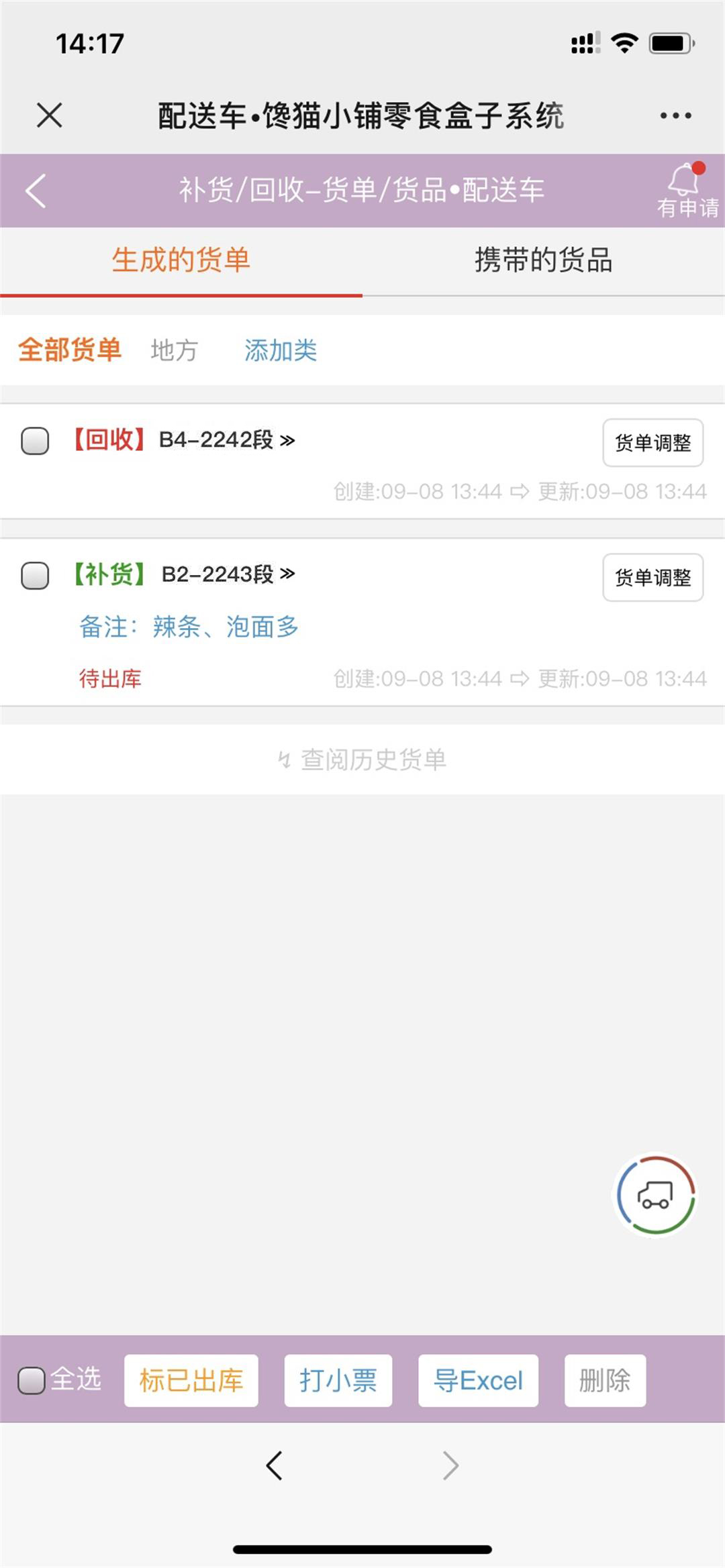Tap 添加类 to add a category
Viewport: 725px width, 1568px height.
coord(280,350)
